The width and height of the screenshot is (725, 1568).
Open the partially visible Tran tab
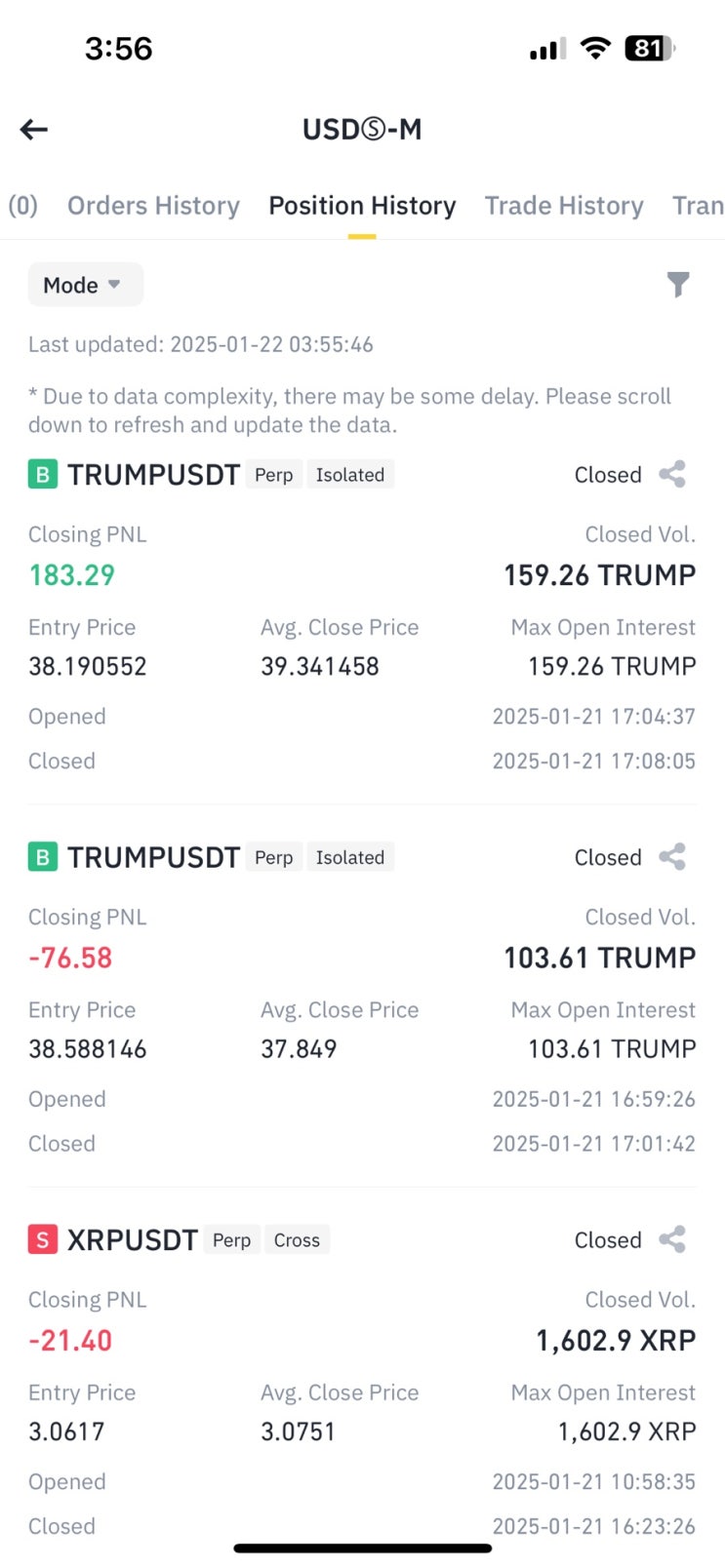point(698,206)
